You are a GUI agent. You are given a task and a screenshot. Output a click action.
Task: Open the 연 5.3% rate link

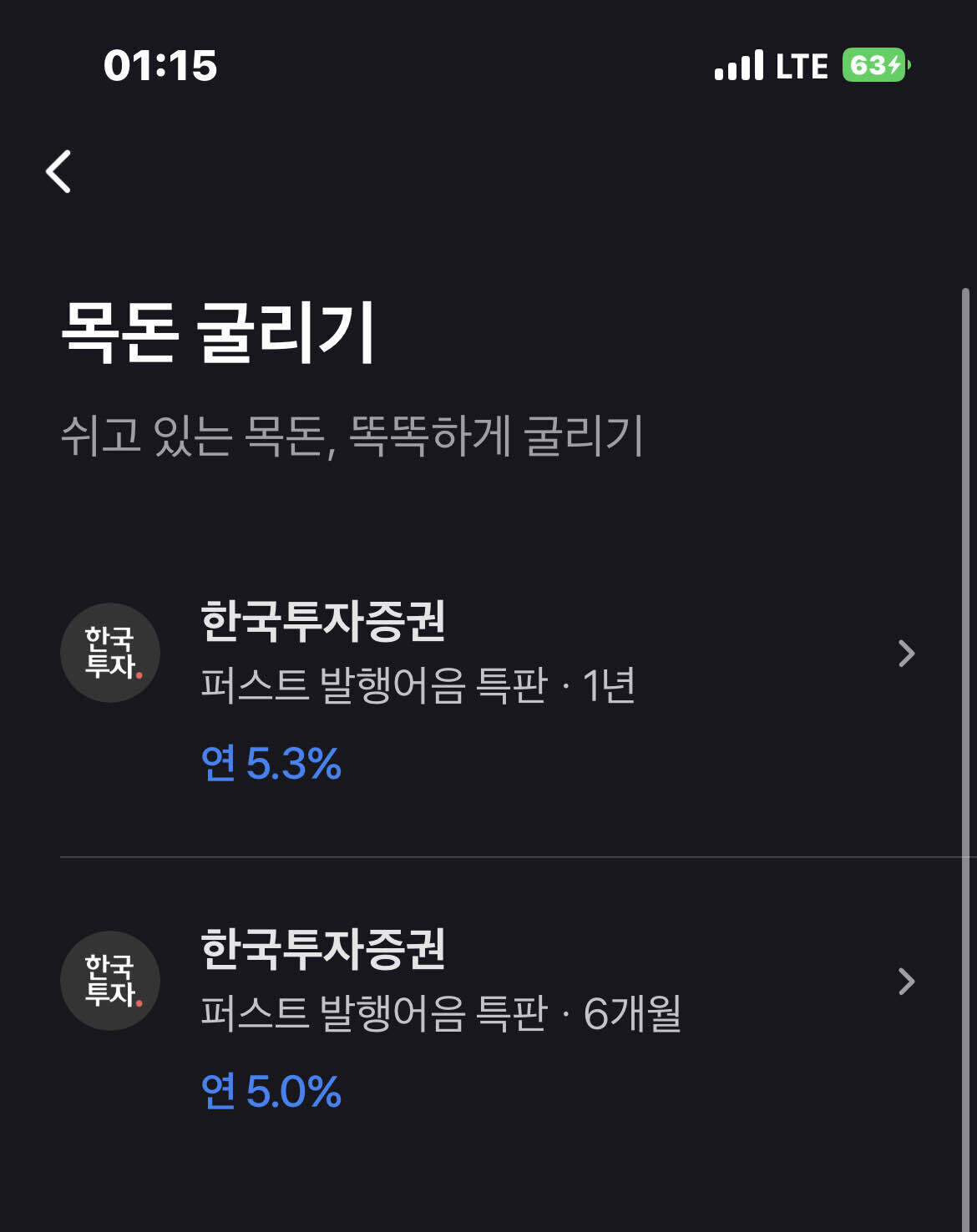coord(270,765)
